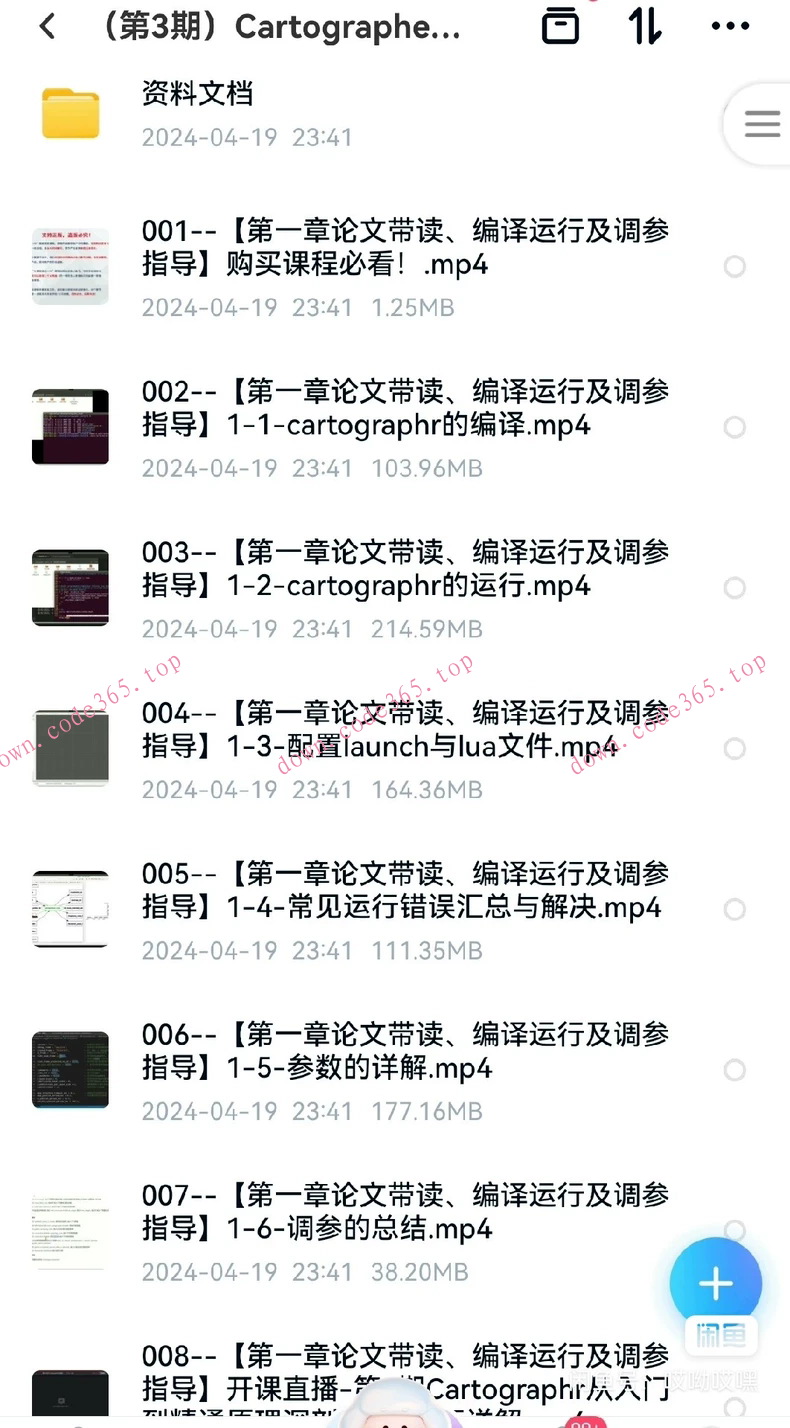This screenshot has width=790, height=1428.
Task: Open 1-4-常见运行错误汇总与解决.mp4
Action: pos(400,891)
